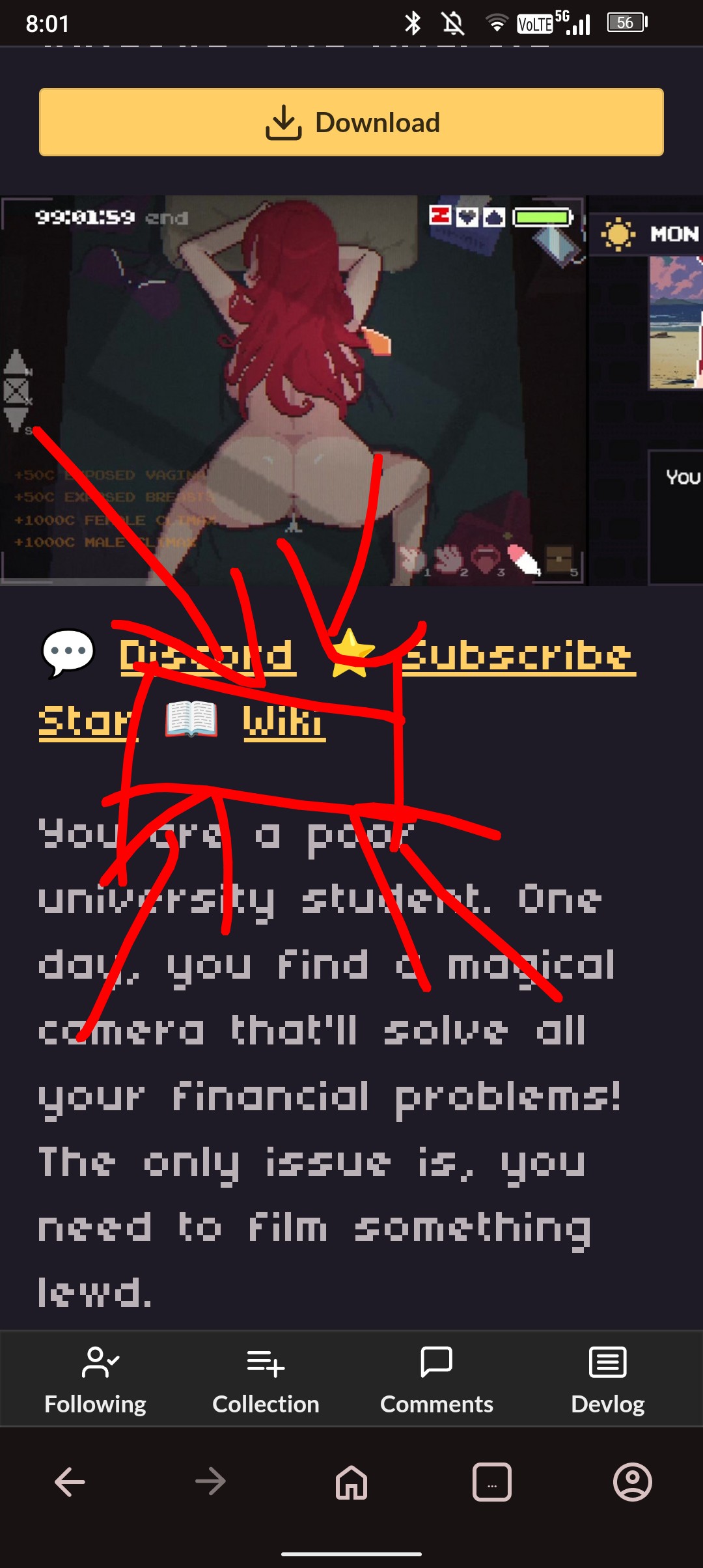Open the game screenshot image
Screen dimensions: 703x1568
tap(293, 391)
